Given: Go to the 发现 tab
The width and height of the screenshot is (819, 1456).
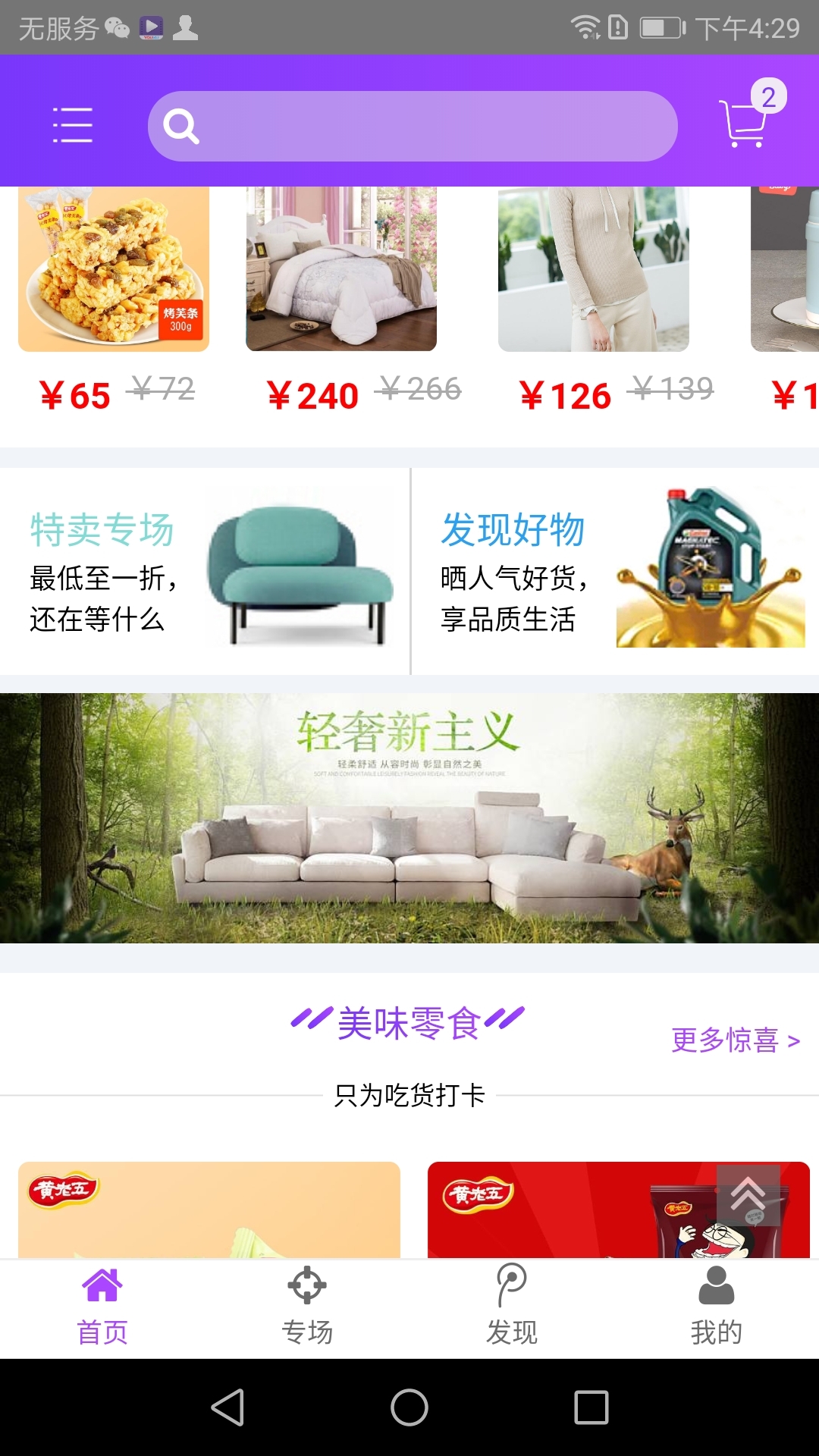Looking at the screenshot, I should 512,1307.
